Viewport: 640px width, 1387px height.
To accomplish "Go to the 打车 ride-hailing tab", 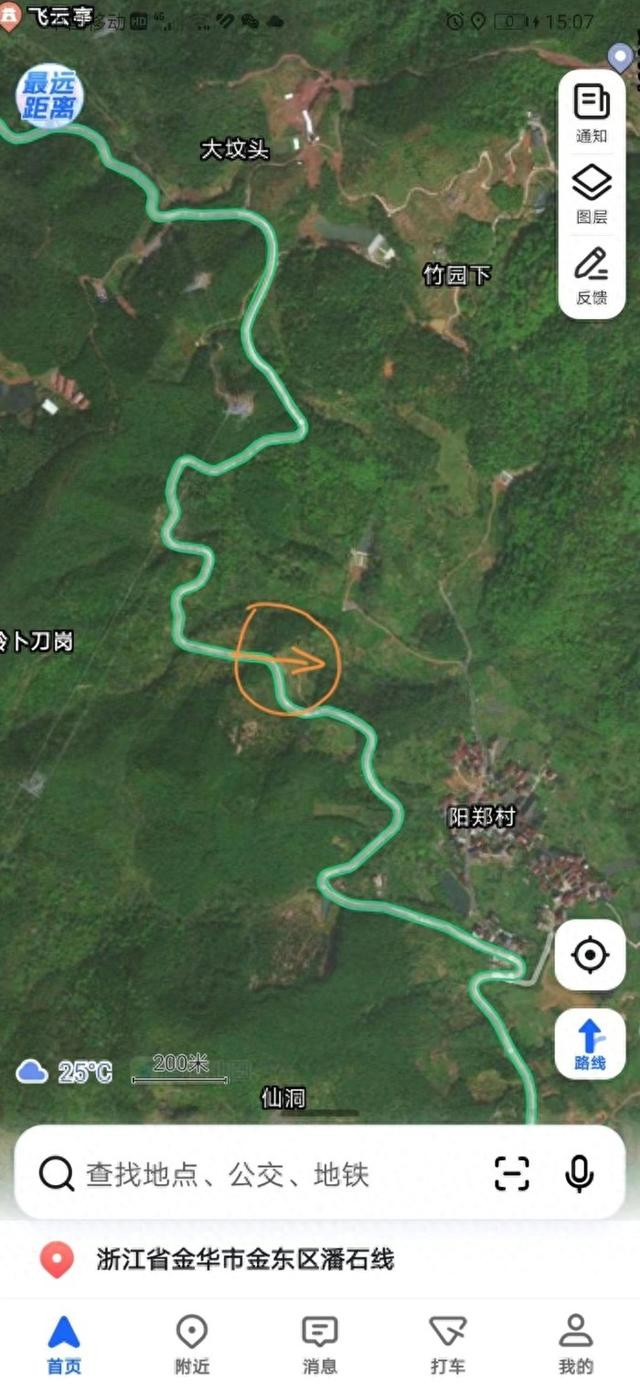I will 447,1344.
